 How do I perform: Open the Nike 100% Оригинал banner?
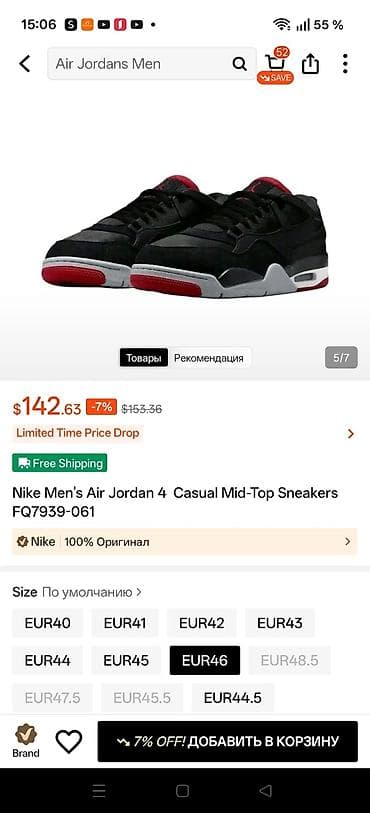pos(184,542)
